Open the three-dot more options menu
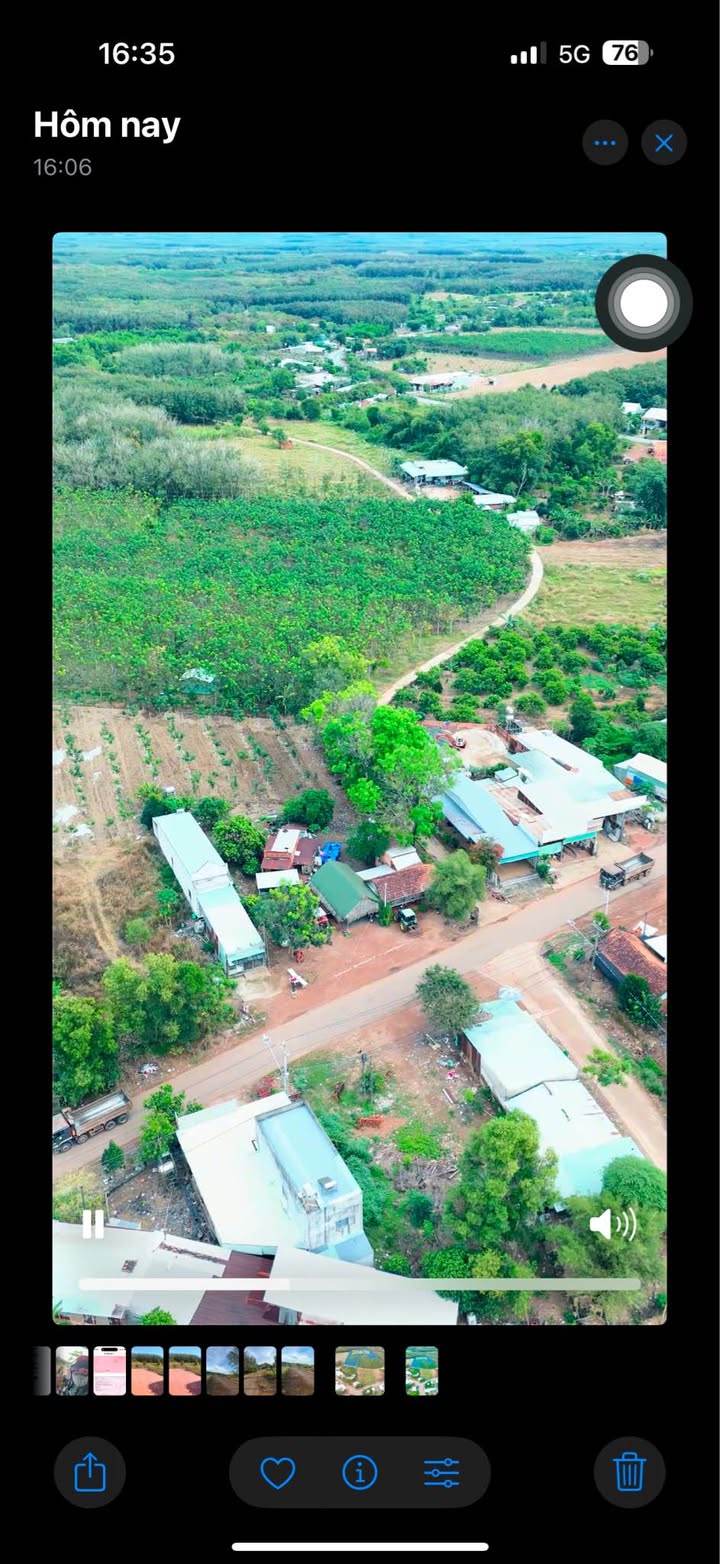720x1564 pixels. pyautogui.click(x=605, y=143)
